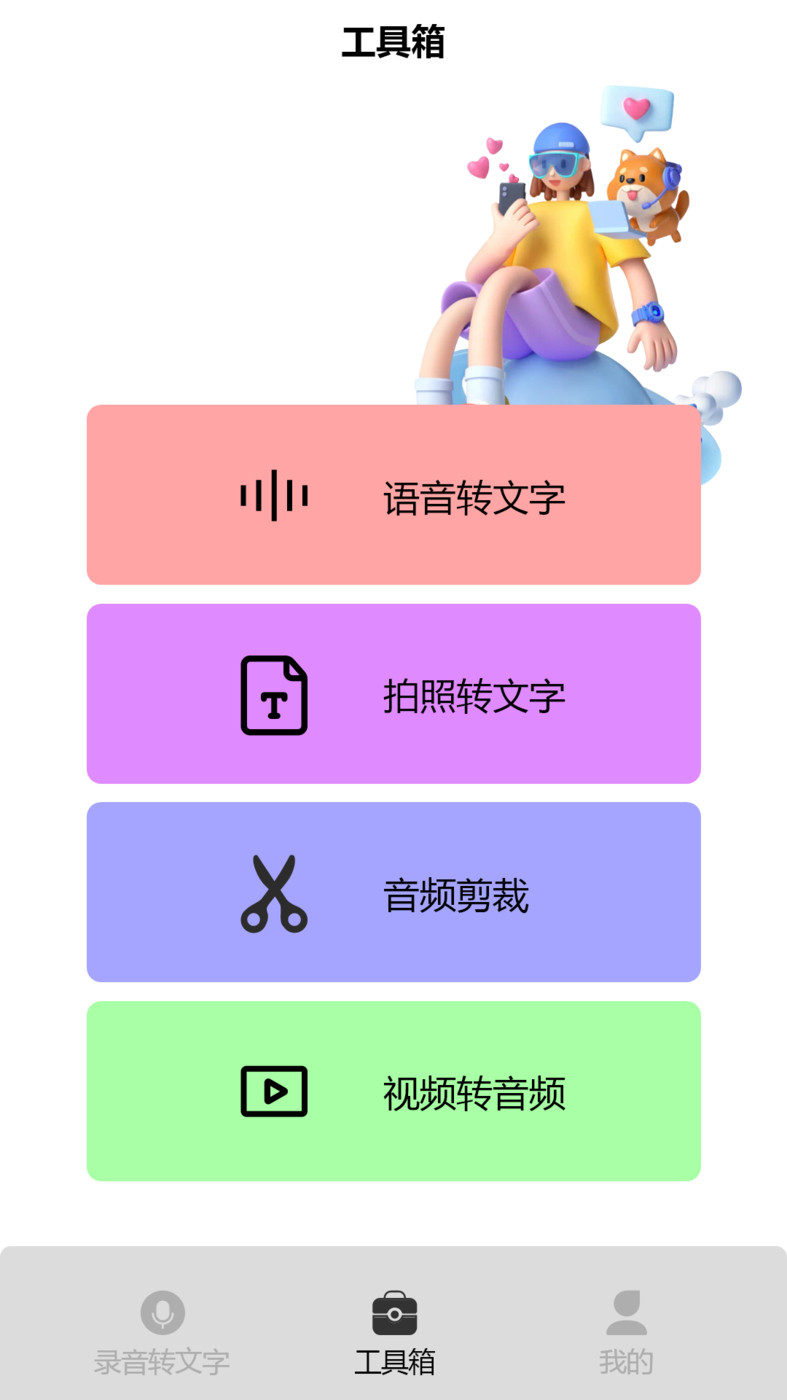Switch to the 我的 tab
787x1400 pixels.
pos(626,1335)
